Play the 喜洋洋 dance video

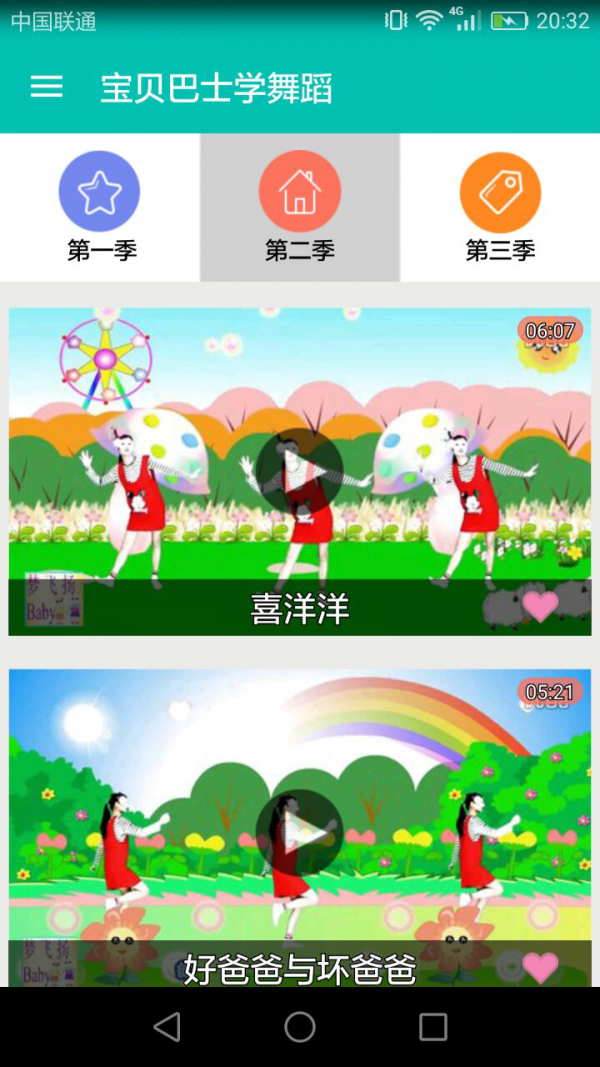(x=299, y=470)
